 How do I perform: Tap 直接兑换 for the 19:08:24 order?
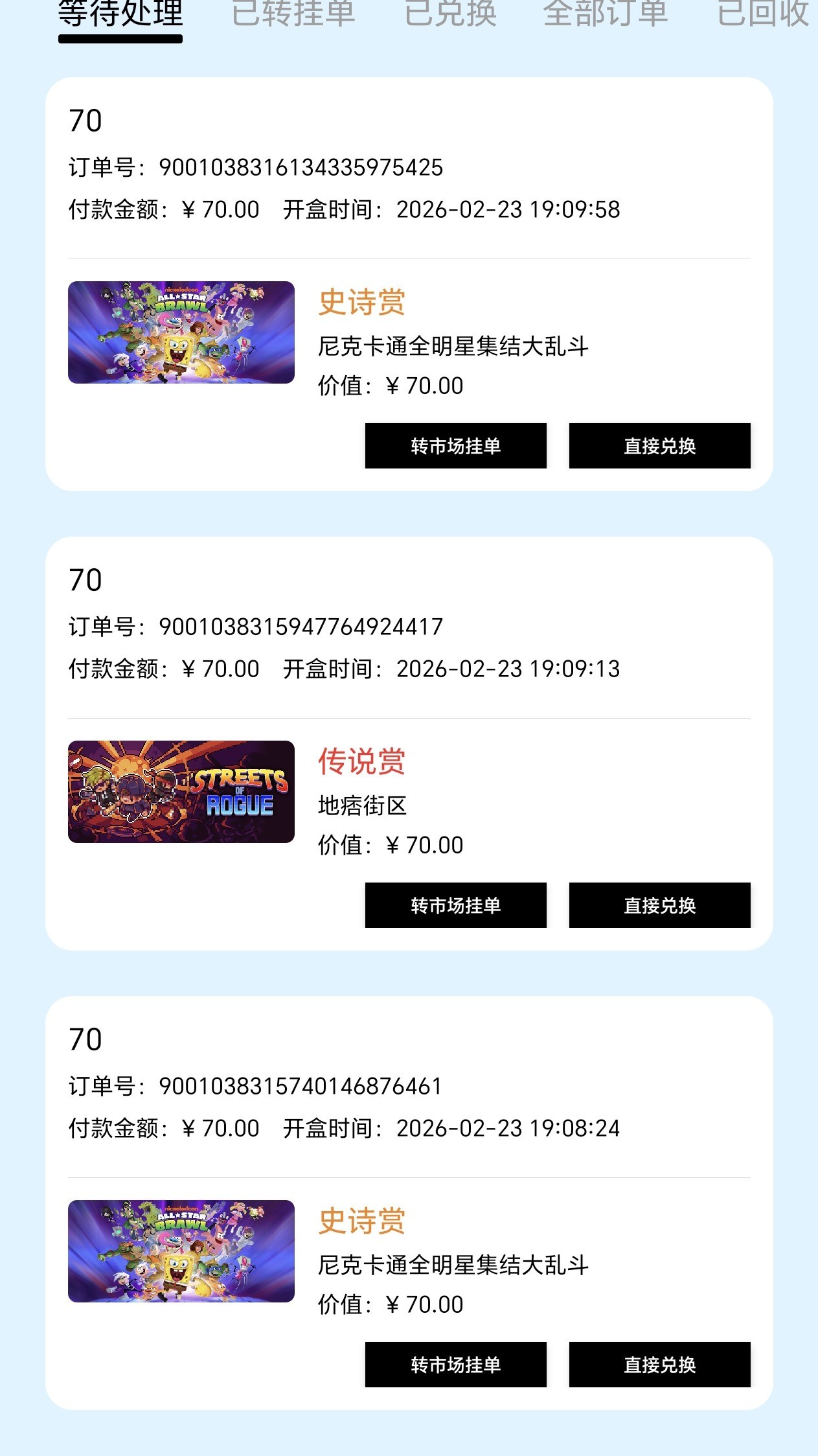[659, 1365]
